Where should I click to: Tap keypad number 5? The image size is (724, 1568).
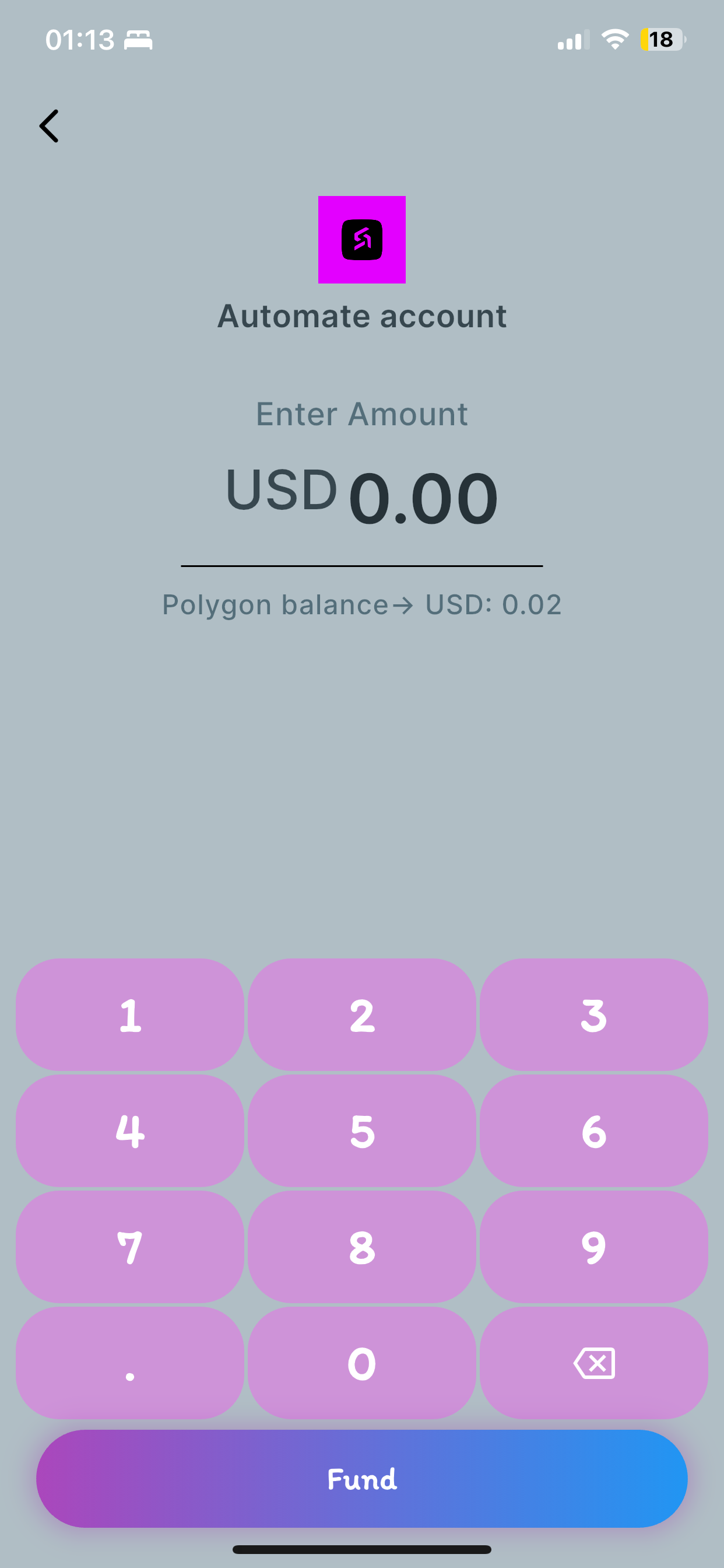click(361, 1131)
